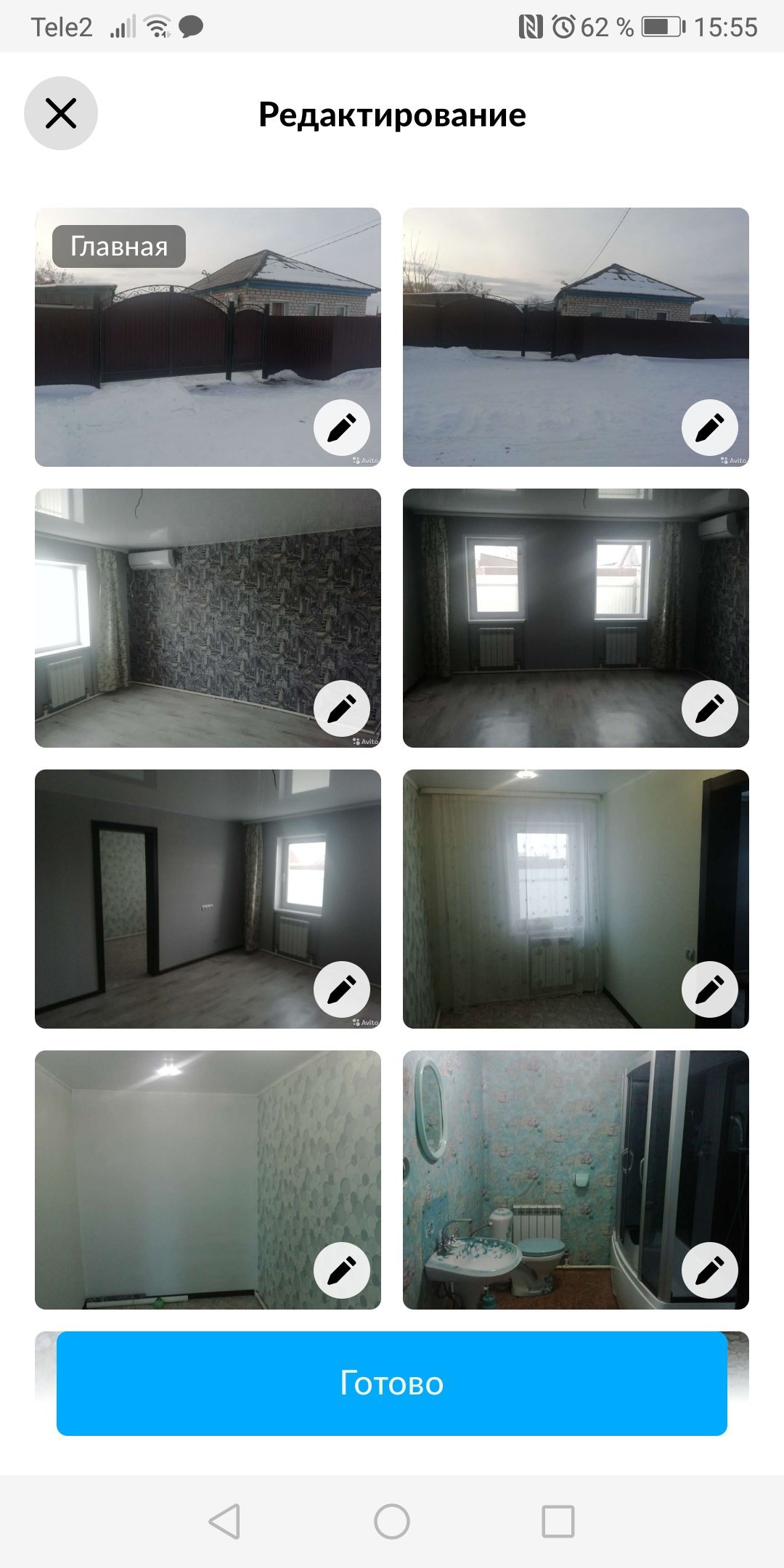784x1568 pixels.
Task: Open recent apps from the navigation bar
Action: click(x=558, y=1521)
